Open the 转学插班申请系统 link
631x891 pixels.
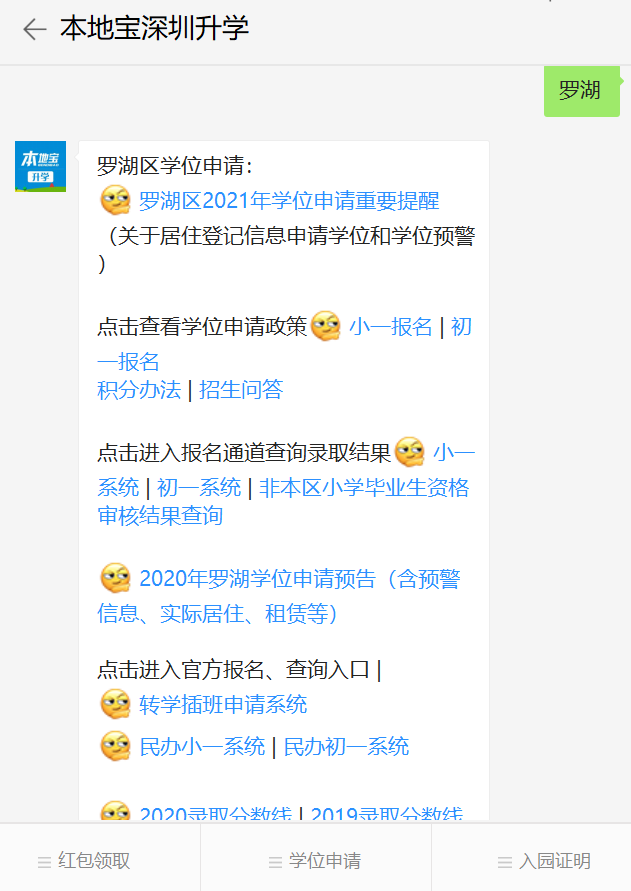(x=223, y=704)
